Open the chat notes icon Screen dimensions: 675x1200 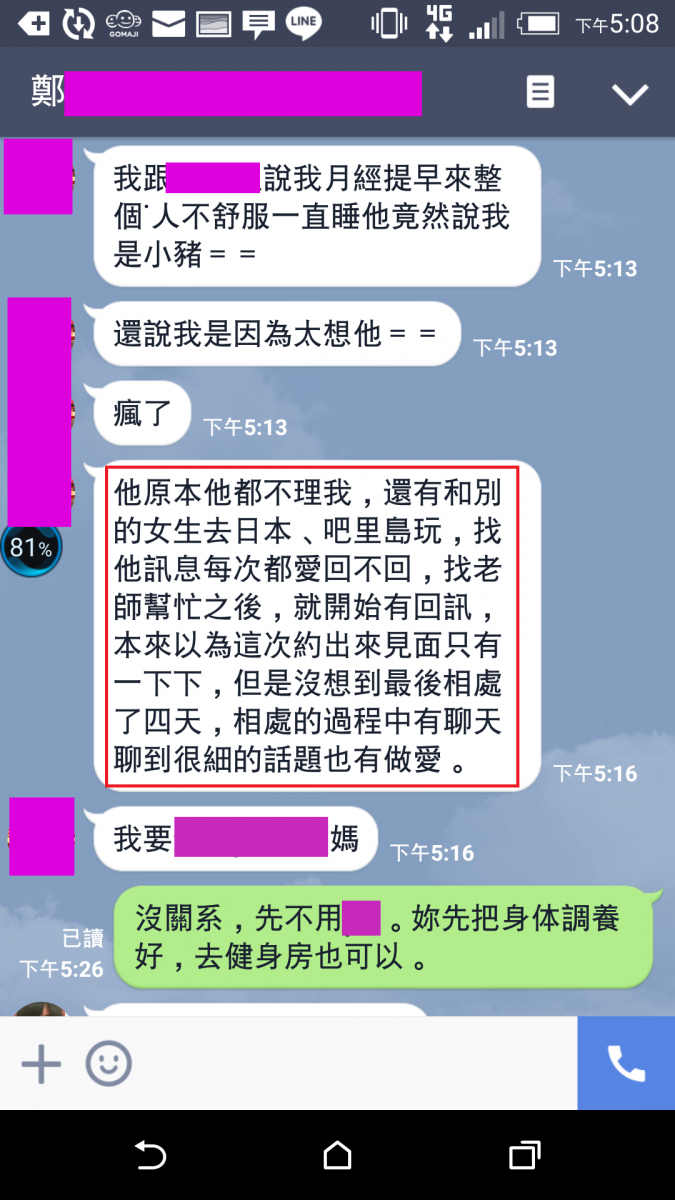coord(540,93)
